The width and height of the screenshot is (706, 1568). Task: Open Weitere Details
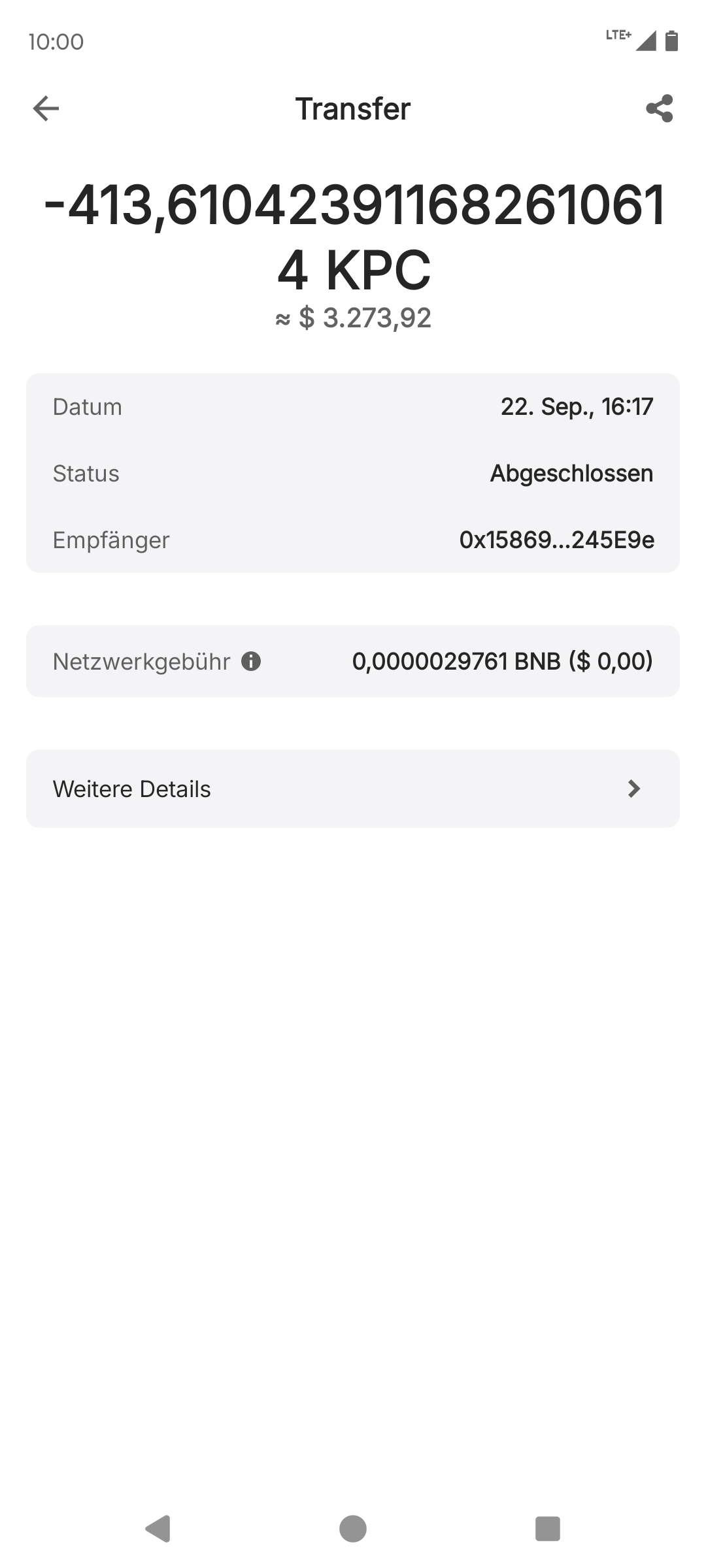353,789
